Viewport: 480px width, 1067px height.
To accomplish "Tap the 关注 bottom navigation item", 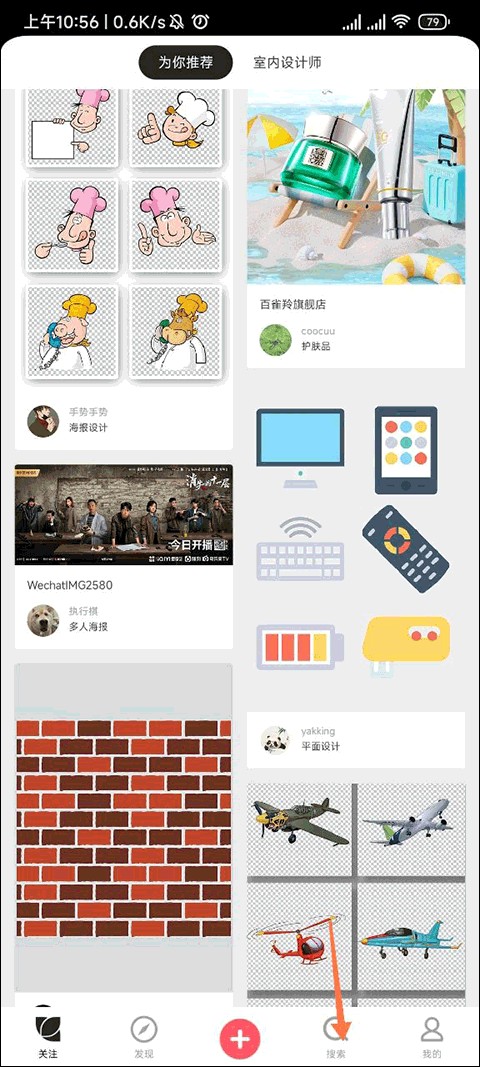I will point(48,1038).
